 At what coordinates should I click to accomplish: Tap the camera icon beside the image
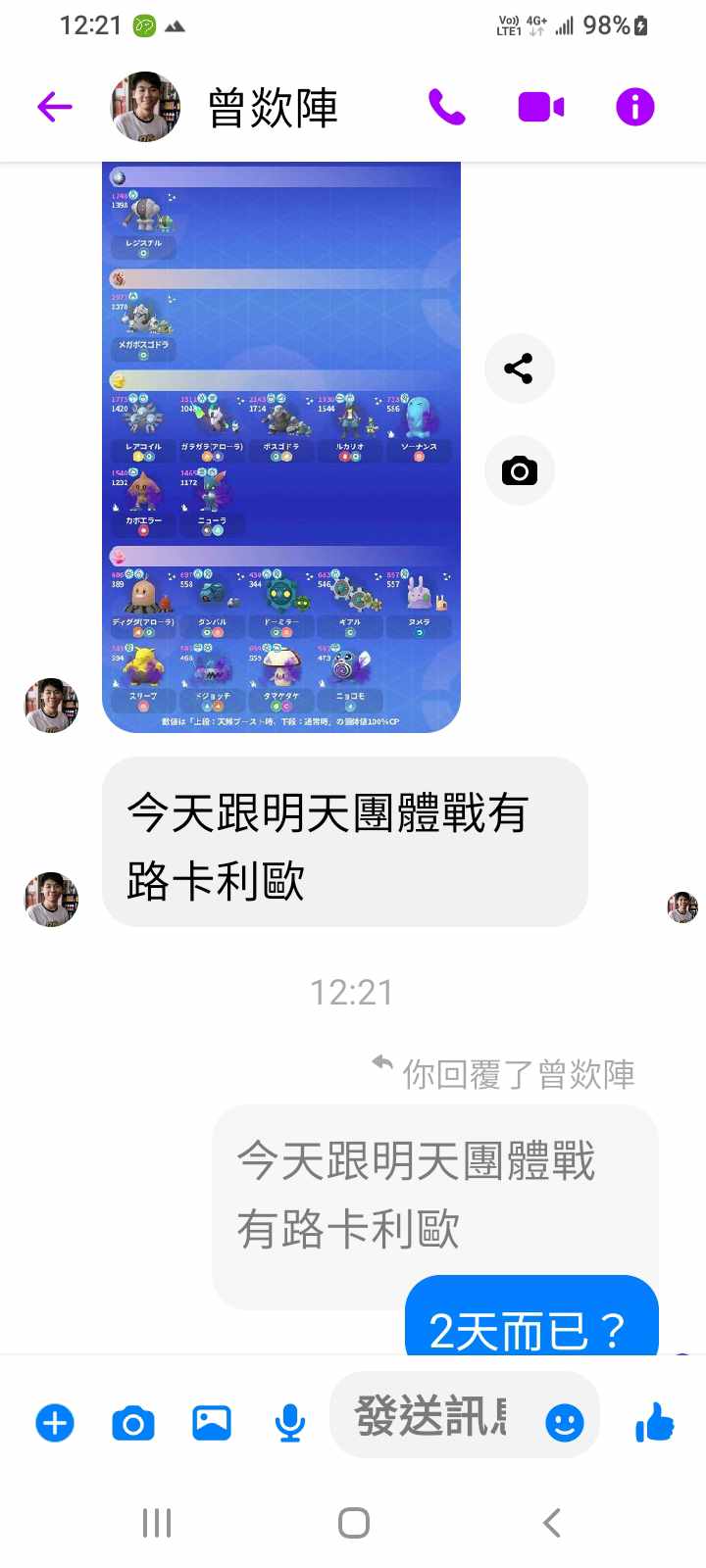[x=519, y=471]
